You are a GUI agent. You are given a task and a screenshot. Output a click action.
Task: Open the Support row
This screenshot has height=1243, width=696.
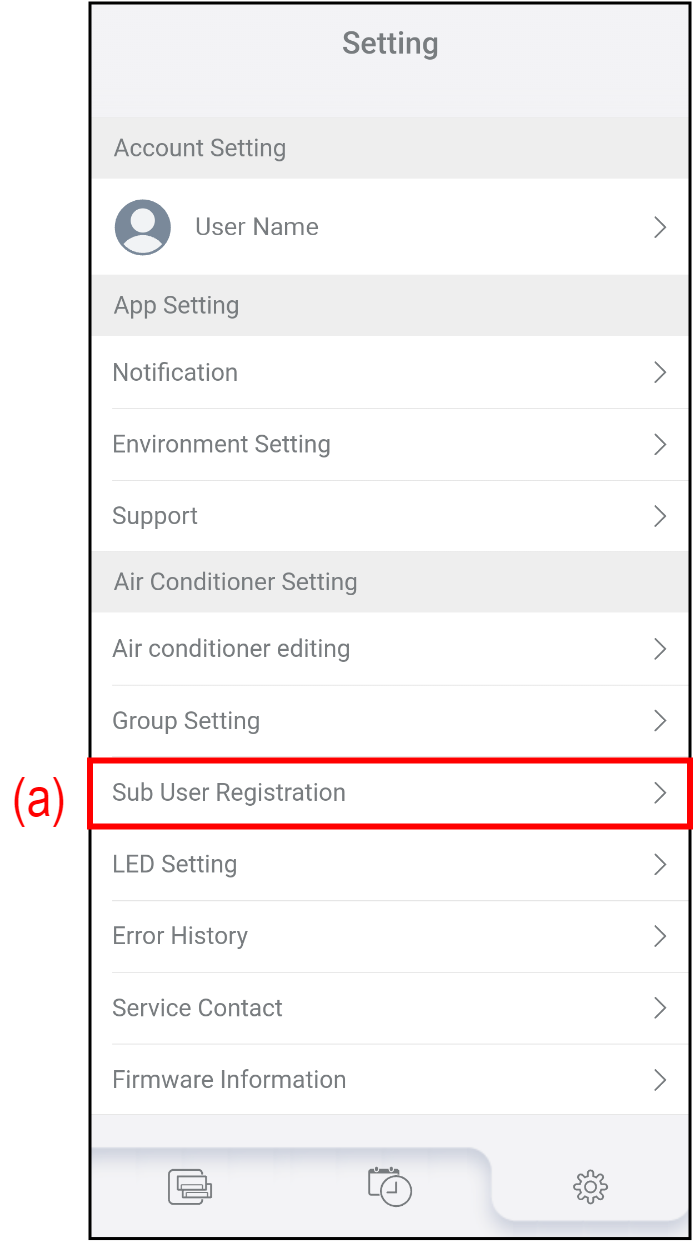390,516
